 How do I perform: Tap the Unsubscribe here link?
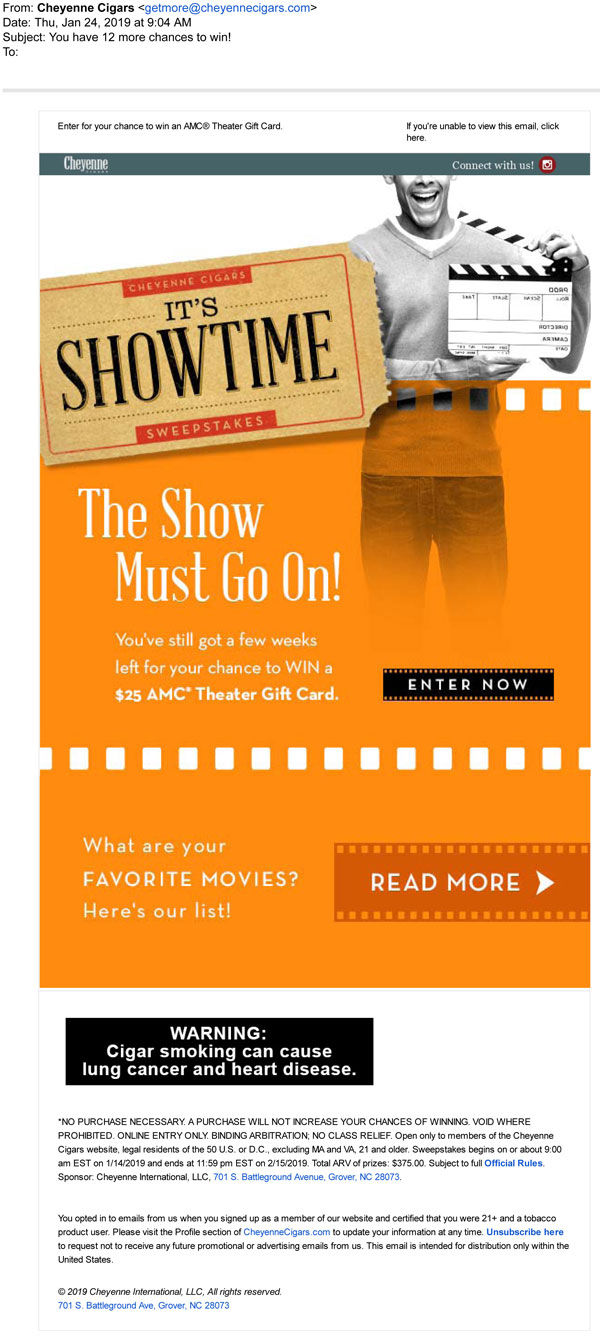[x=524, y=1232]
